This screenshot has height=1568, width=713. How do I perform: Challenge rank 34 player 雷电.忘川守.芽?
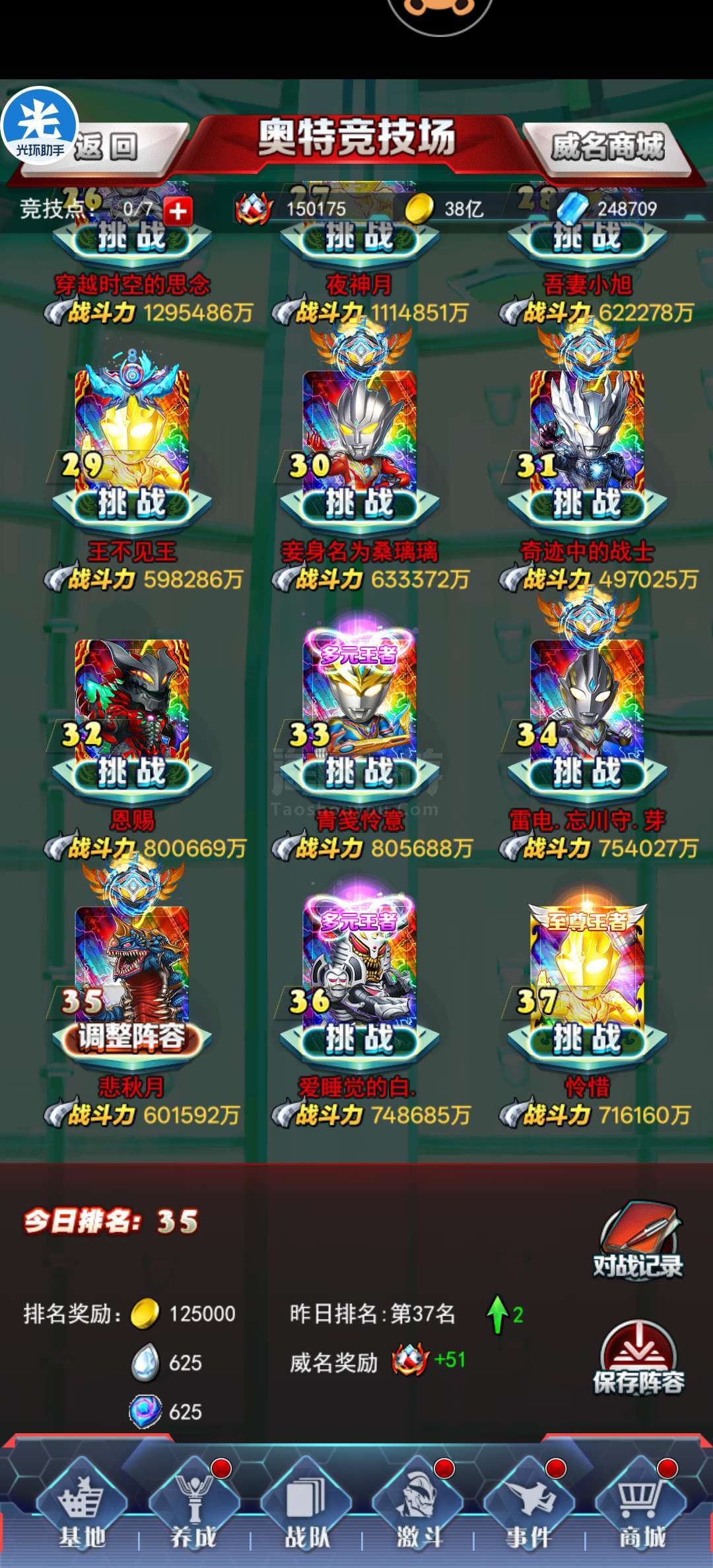[x=588, y=773]
